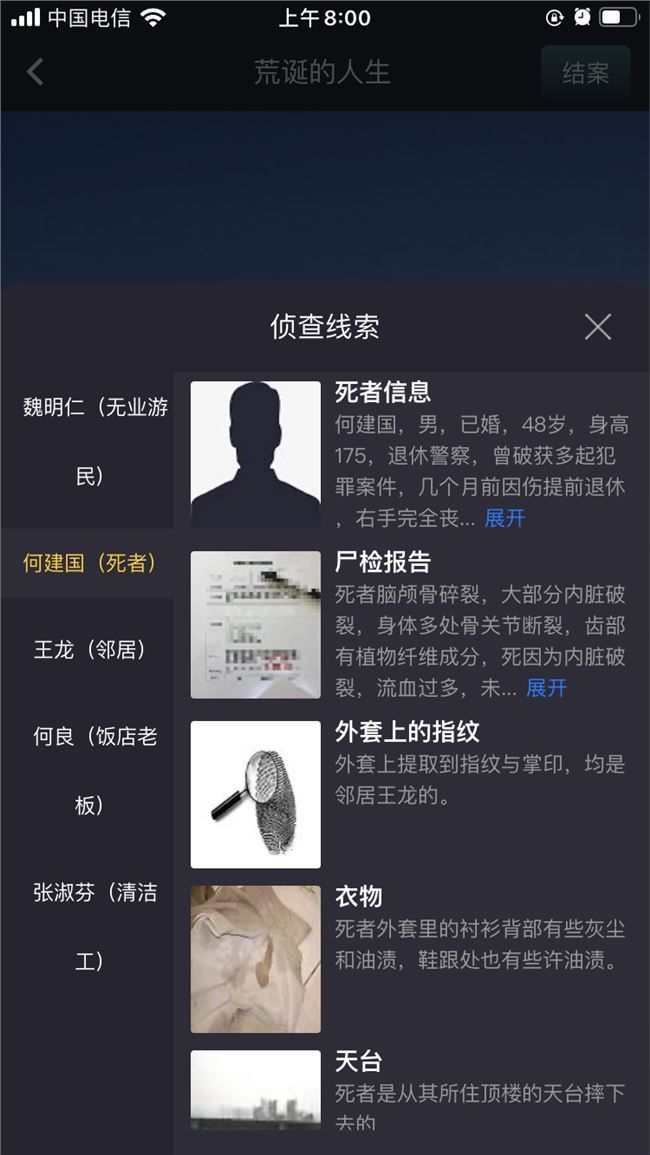
Task: View the 尸检报告 document image
Action: 256,625
